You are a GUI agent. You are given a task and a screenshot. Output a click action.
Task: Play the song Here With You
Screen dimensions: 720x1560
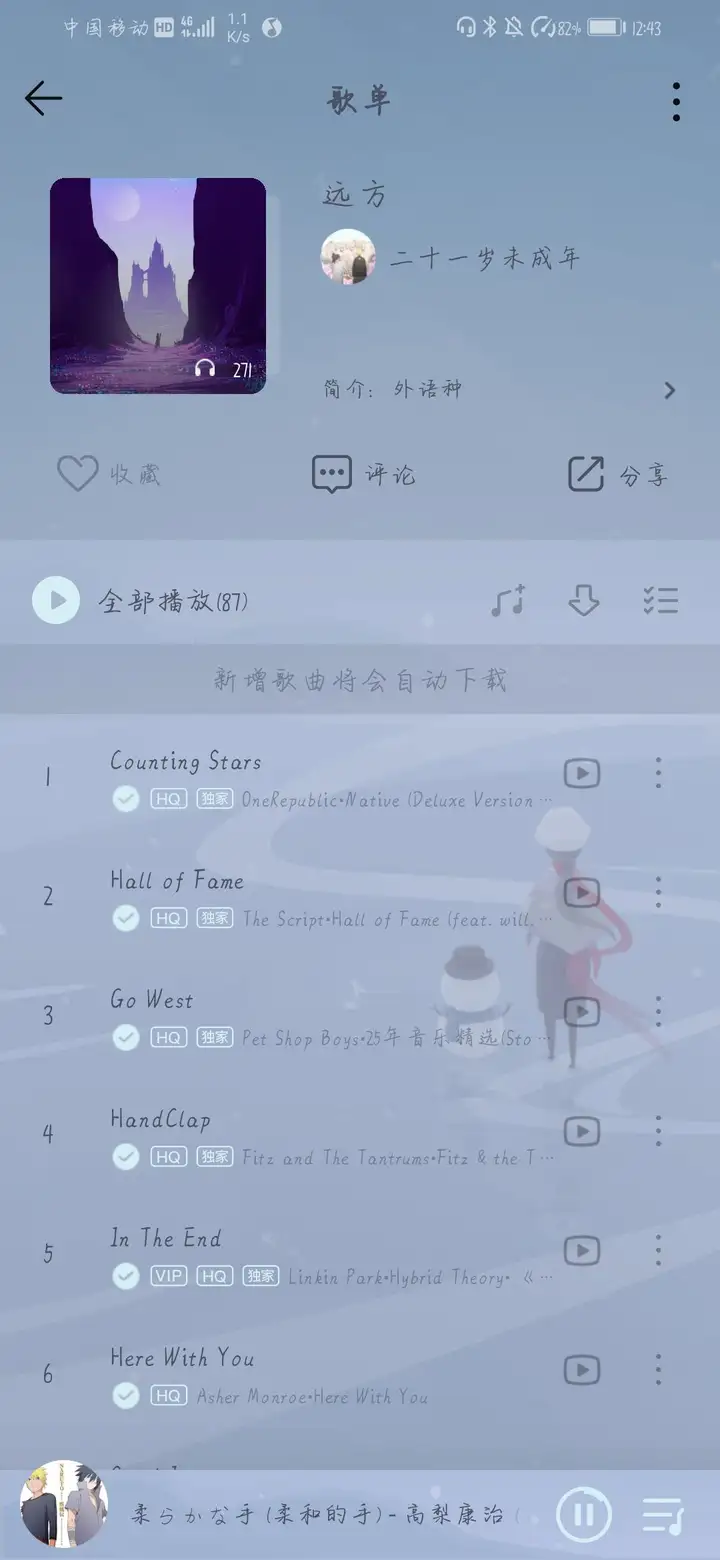182,1358
